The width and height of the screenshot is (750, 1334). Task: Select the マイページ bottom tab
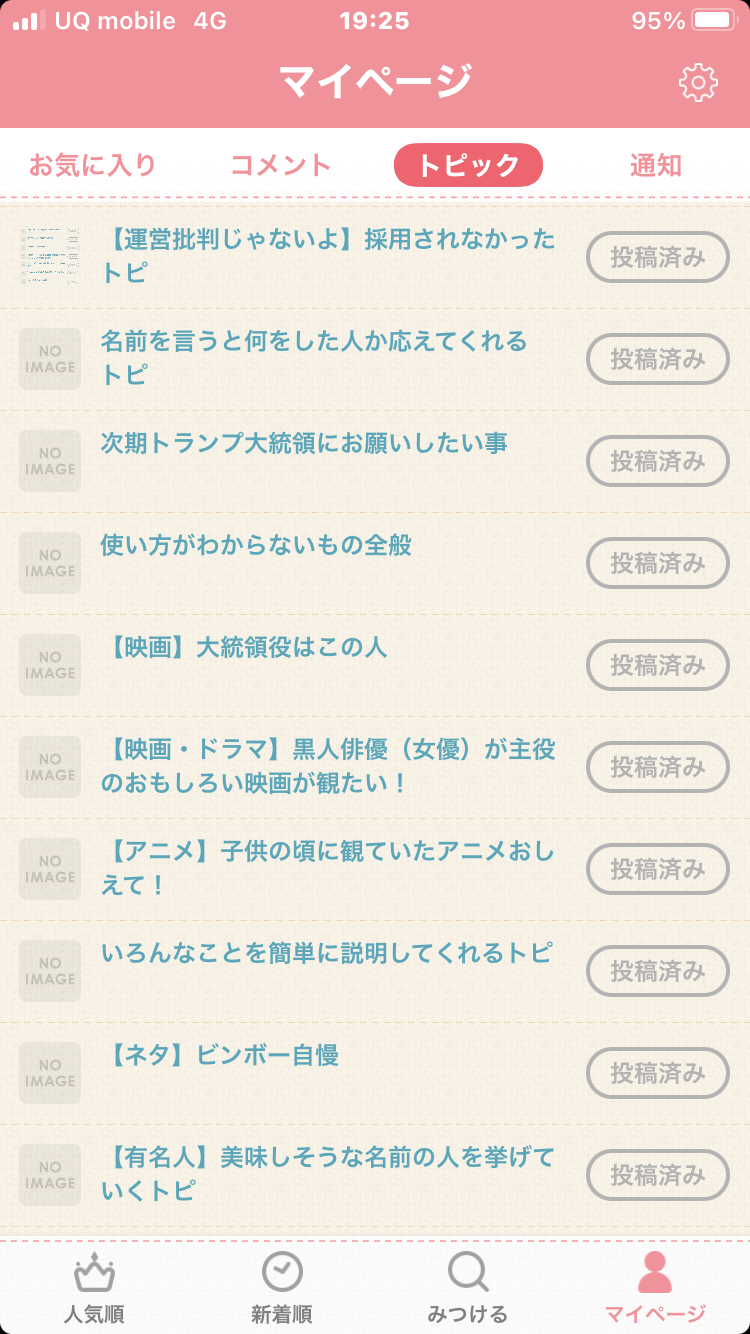(x=656, y=1288)
